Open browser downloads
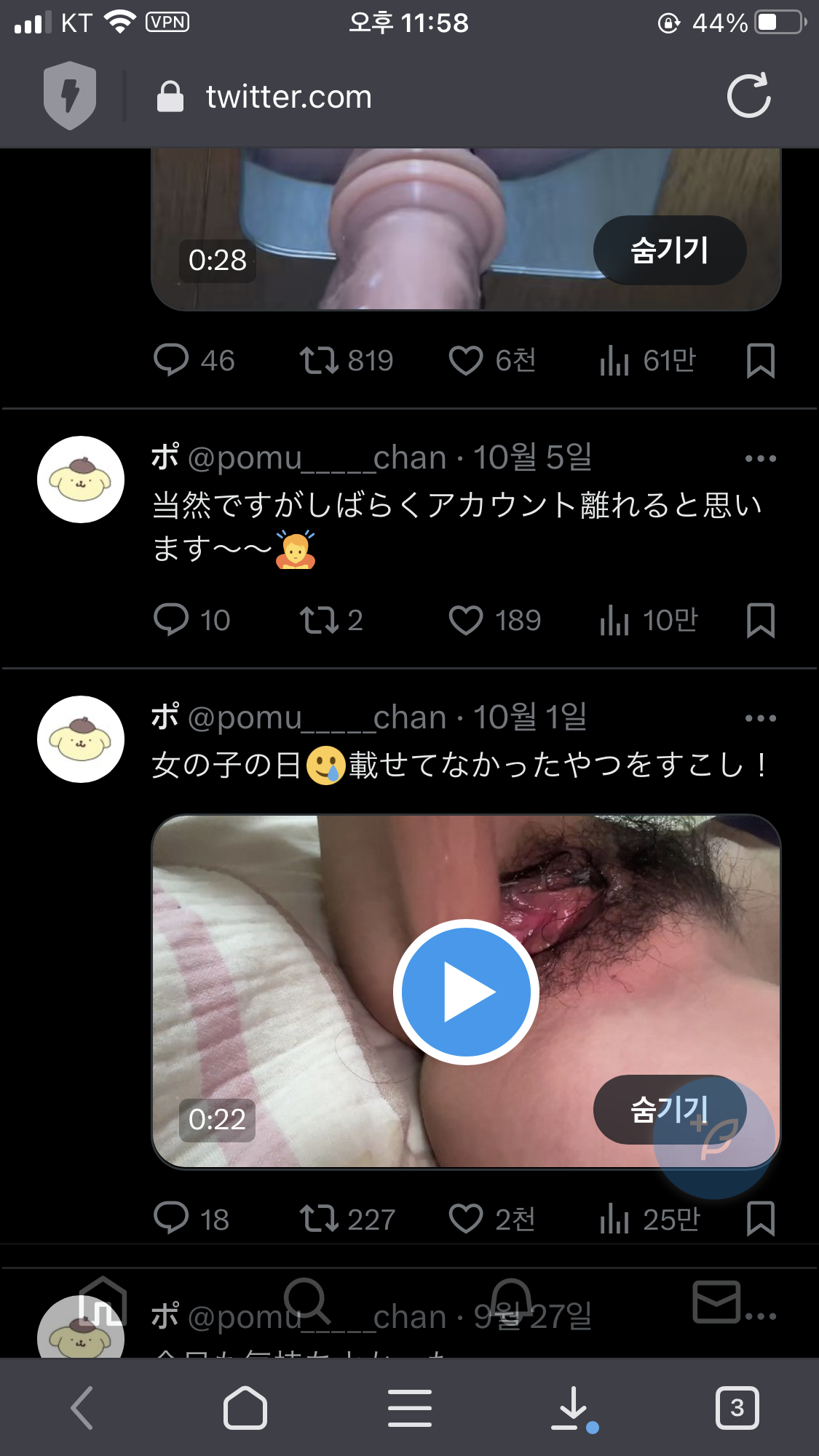 (x=574, y=1408)
